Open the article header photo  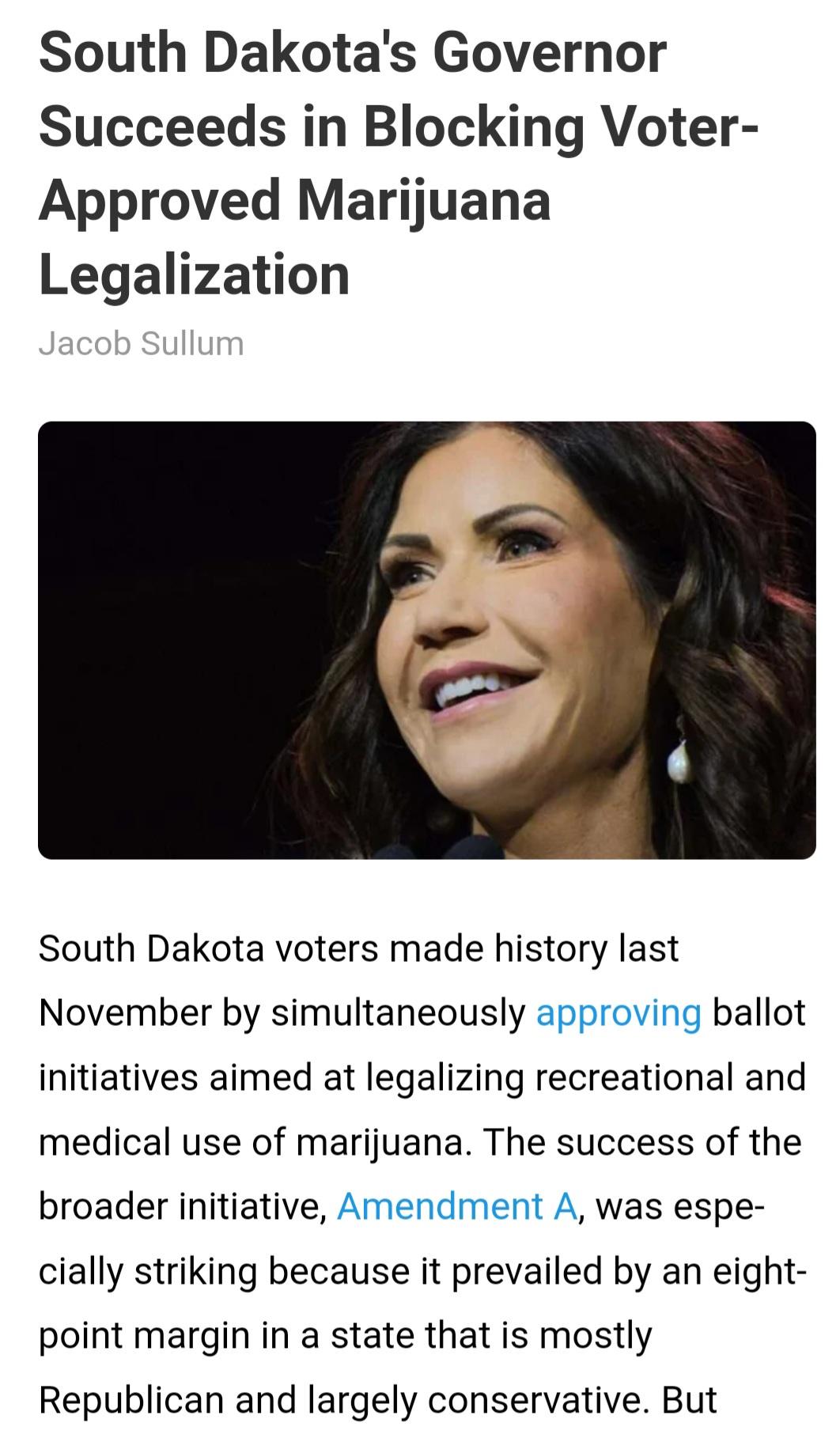click(x=427, y=640)
